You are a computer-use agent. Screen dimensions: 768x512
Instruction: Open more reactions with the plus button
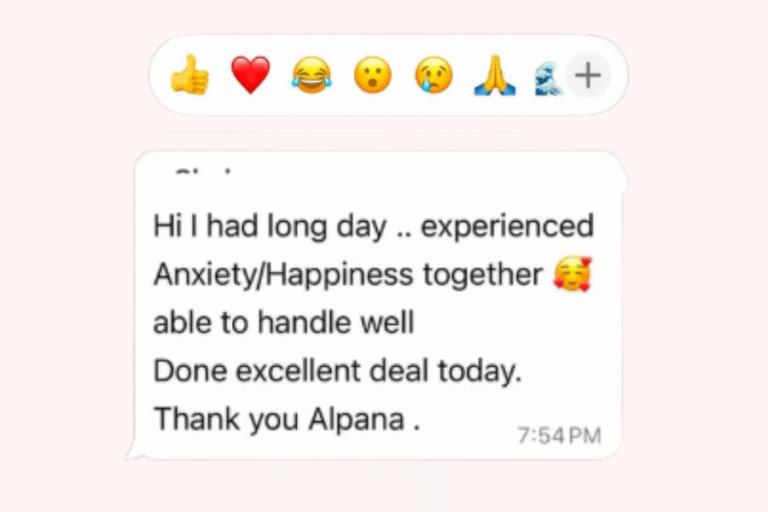point(591,75)
